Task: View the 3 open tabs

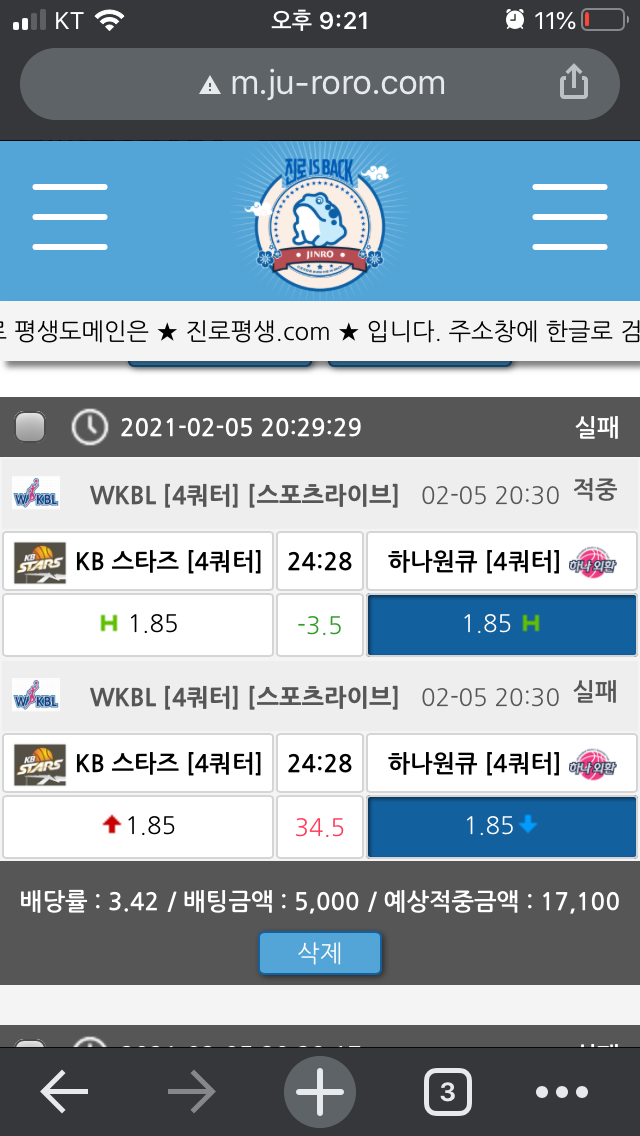Action: (x=447, y=1092)
